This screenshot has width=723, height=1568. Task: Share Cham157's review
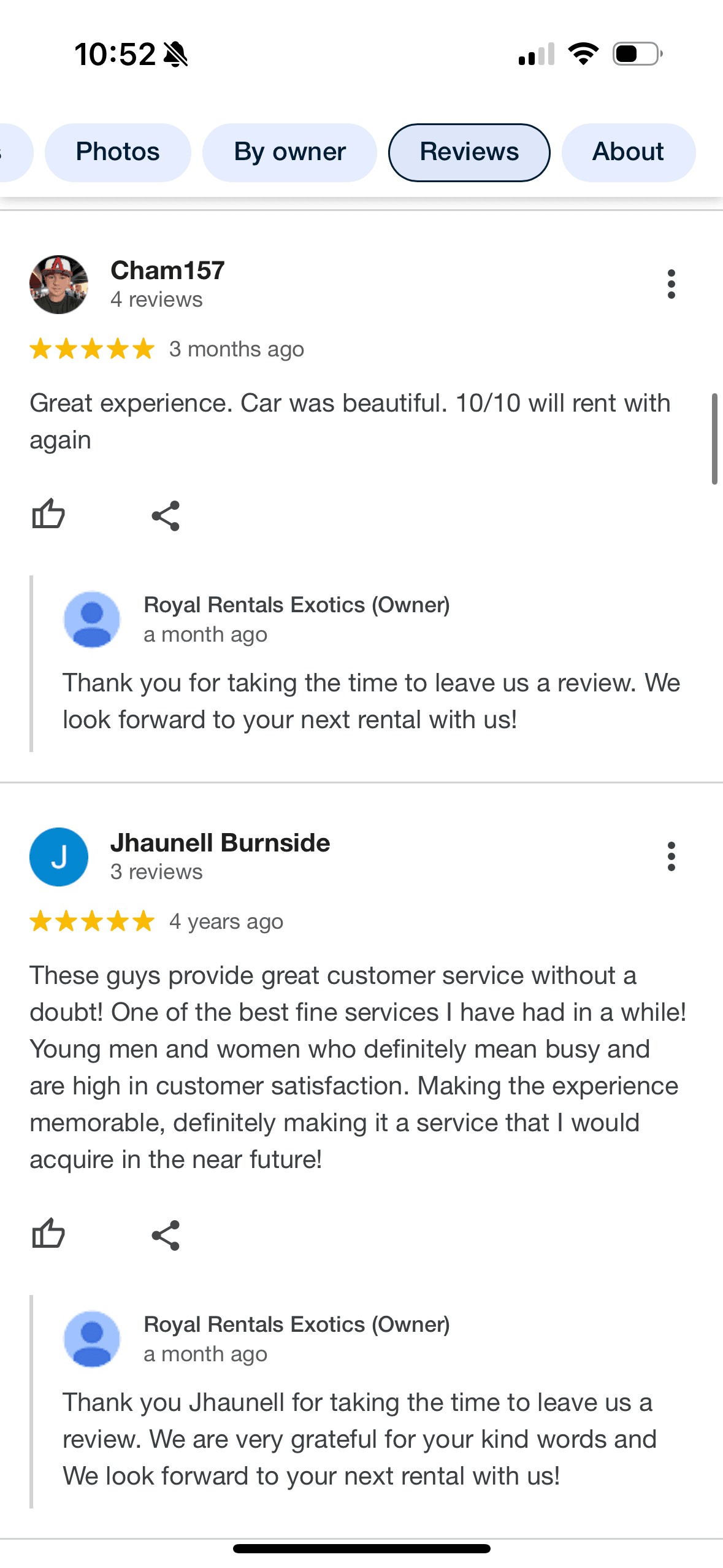pos(166,515)
